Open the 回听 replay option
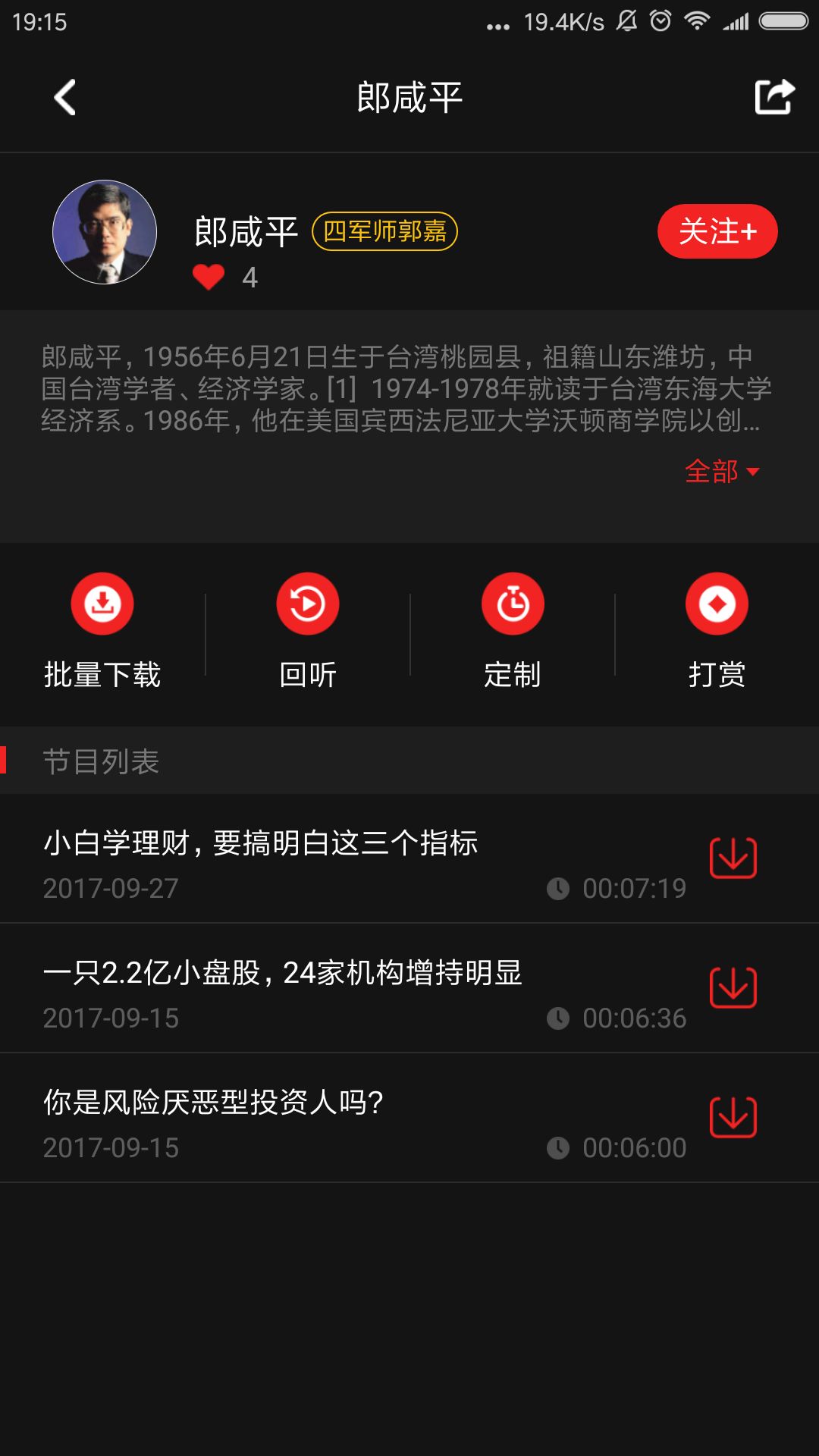 coord(307,631)
